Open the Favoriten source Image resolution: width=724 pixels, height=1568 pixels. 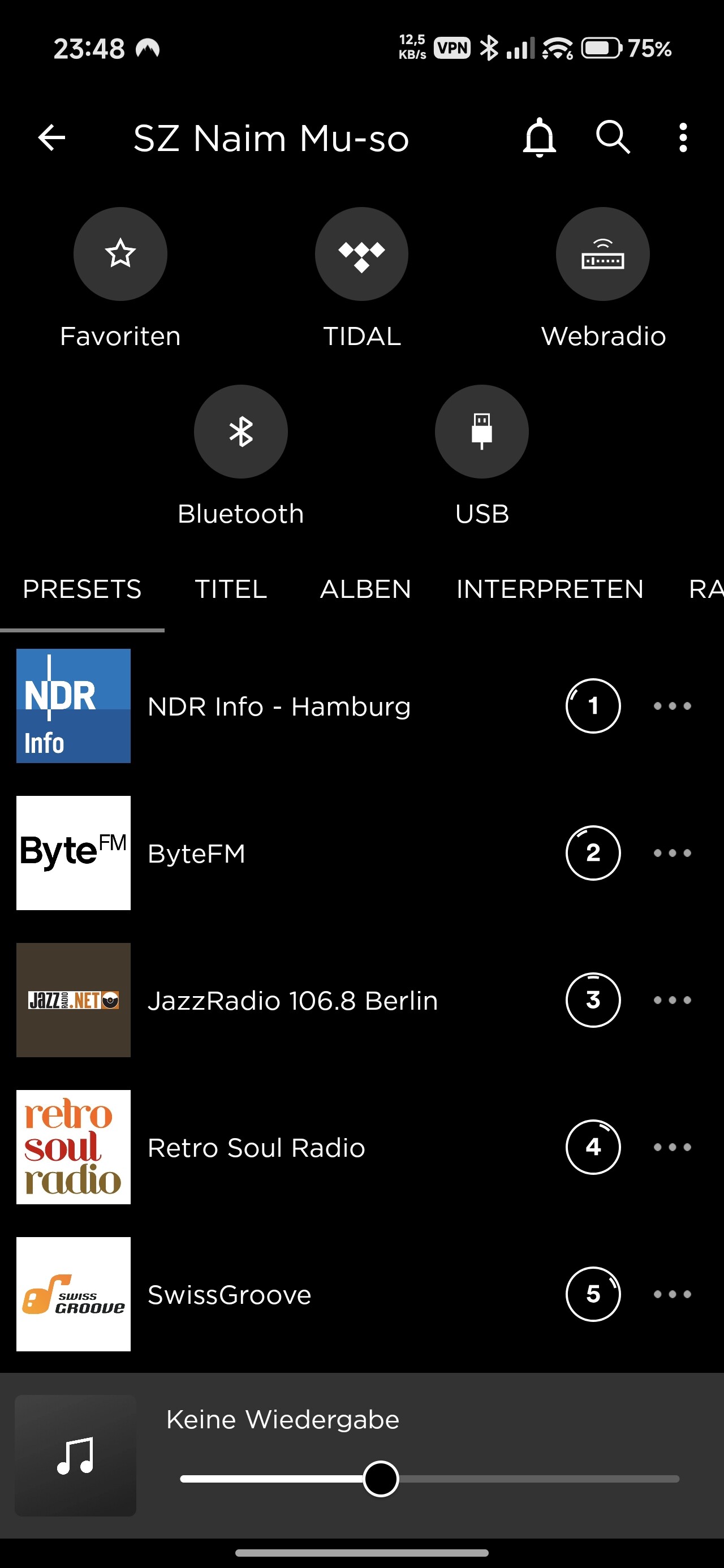coord(120,254)
